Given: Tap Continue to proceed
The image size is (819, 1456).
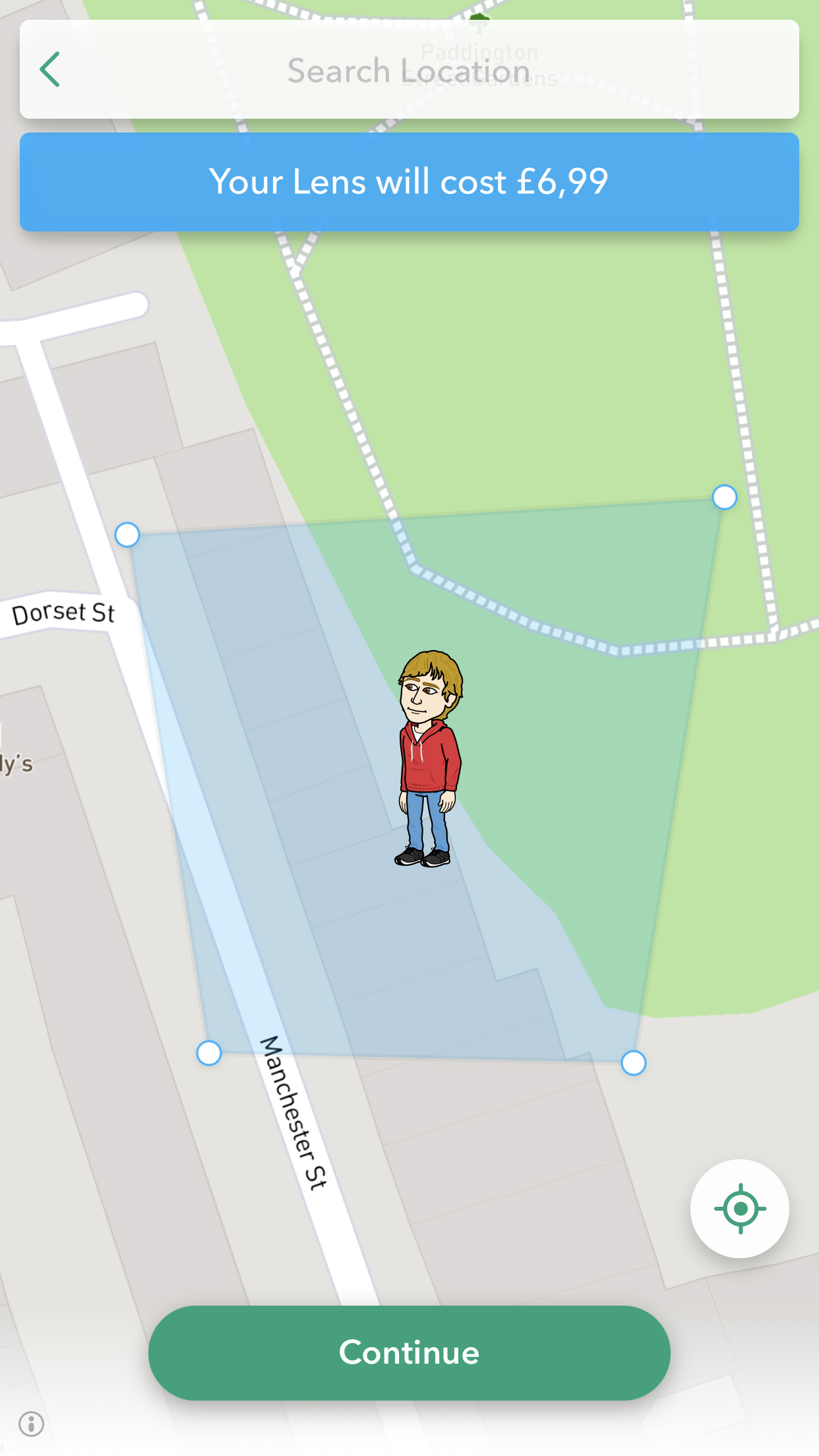Looking at the screenshot, I should 409,1352.
